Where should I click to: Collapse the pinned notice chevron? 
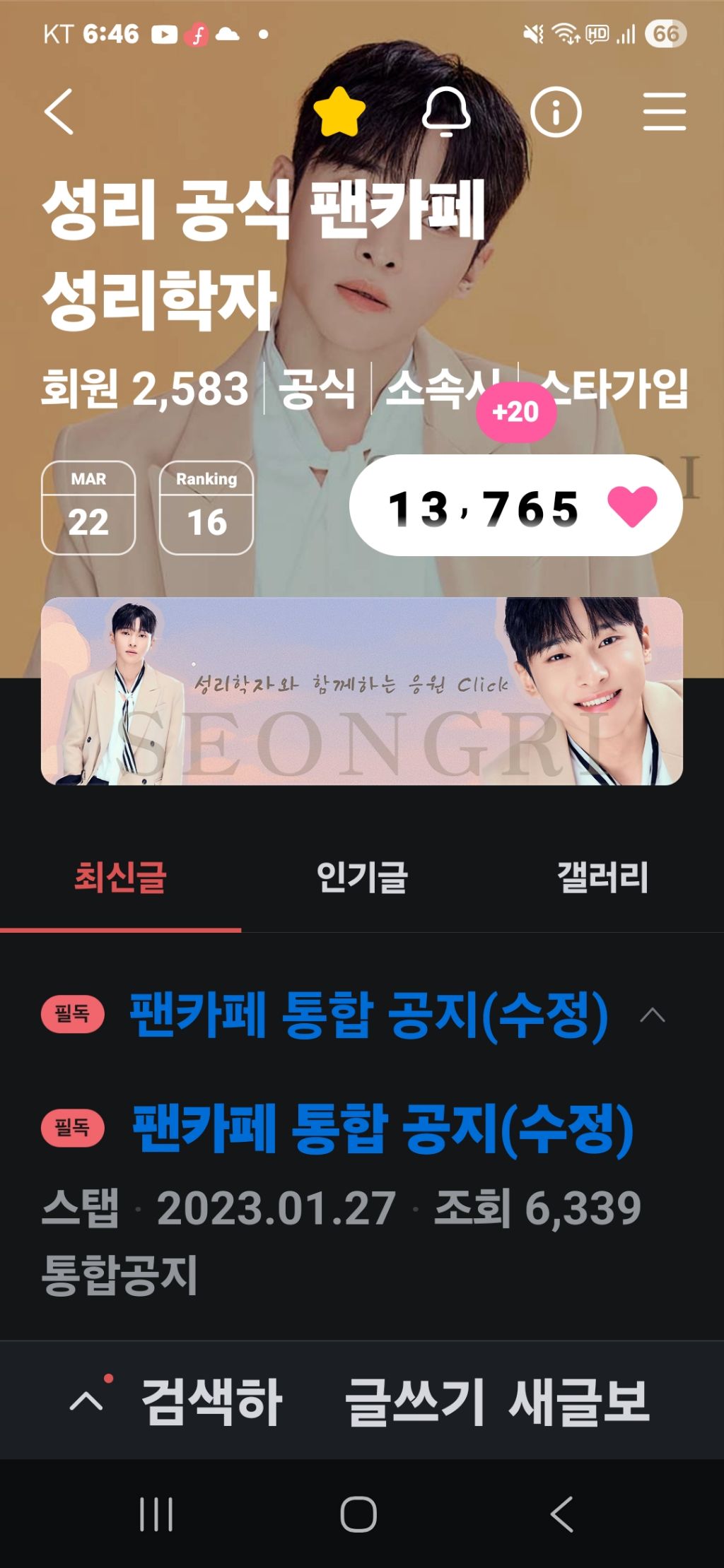[x=652, y=1015]
